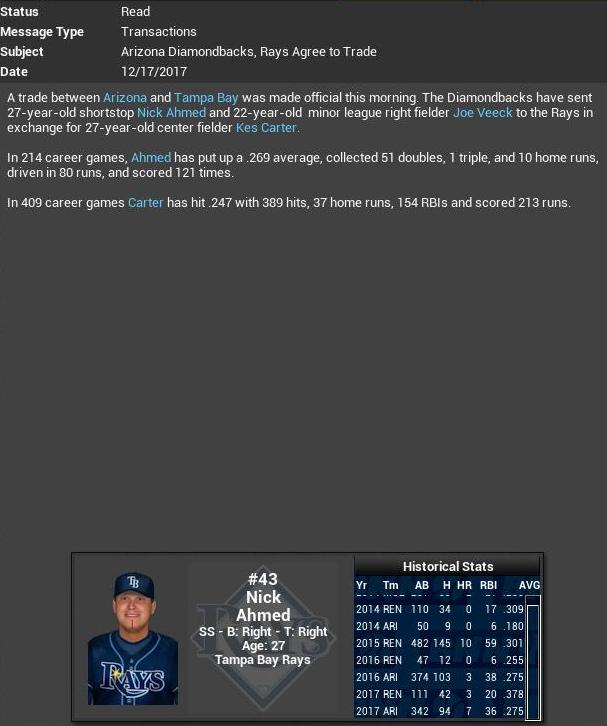607x726 pixels.
Task: Open the Tampa Bay team link
Action: click(x=206, y=98)
